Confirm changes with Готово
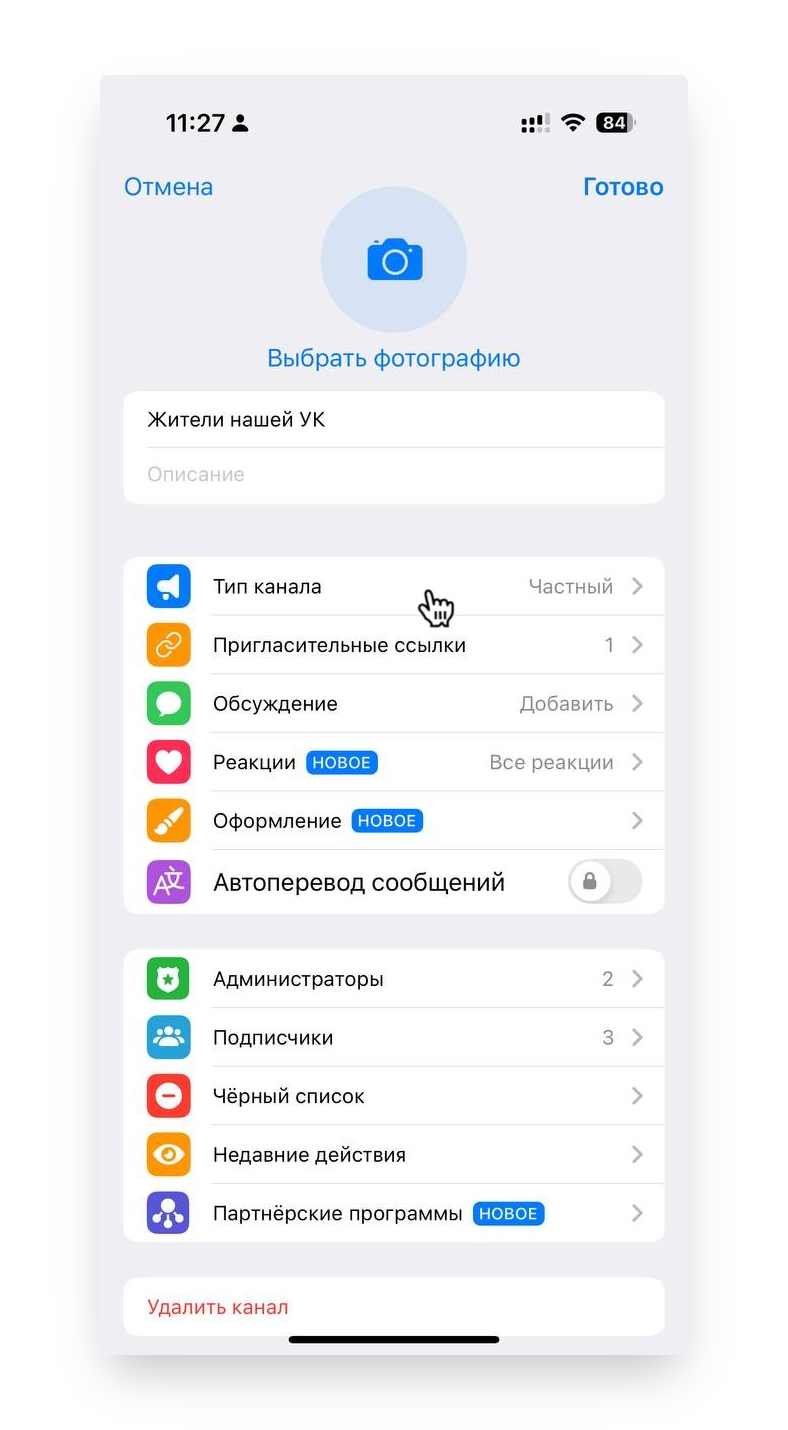 (x=622, y=187)
